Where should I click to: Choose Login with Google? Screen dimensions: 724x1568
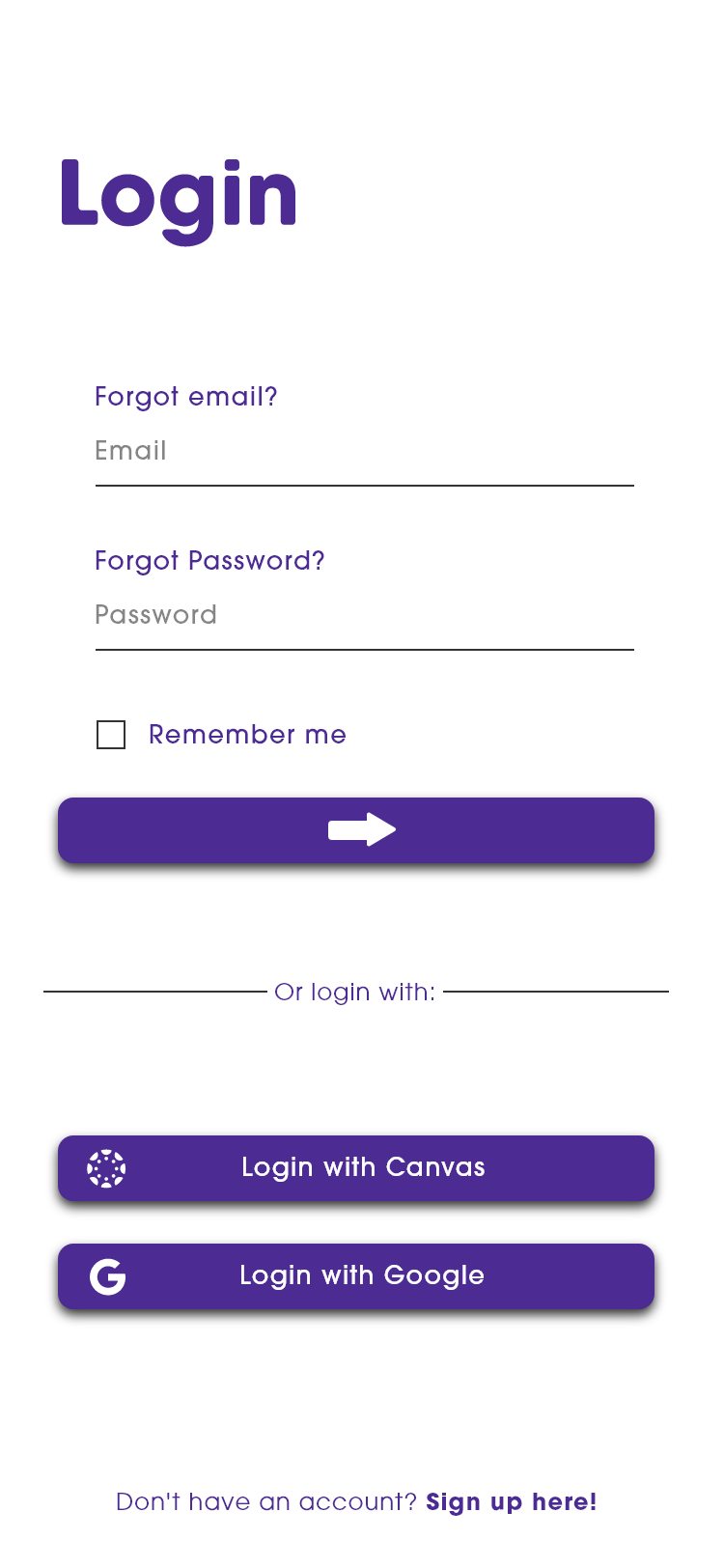click(x=356, y=1276)
